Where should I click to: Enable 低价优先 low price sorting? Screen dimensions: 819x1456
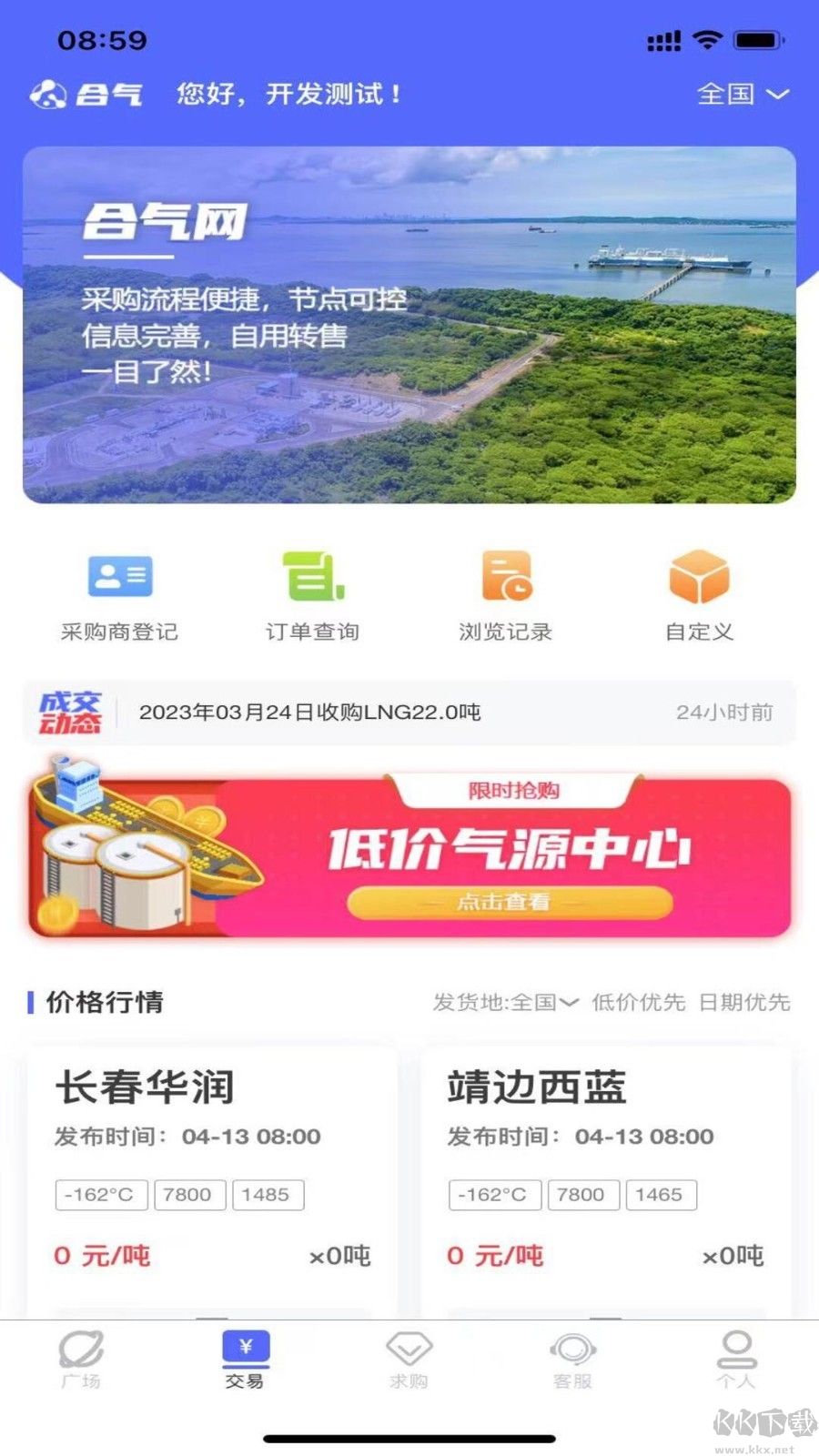point(639,1002)
